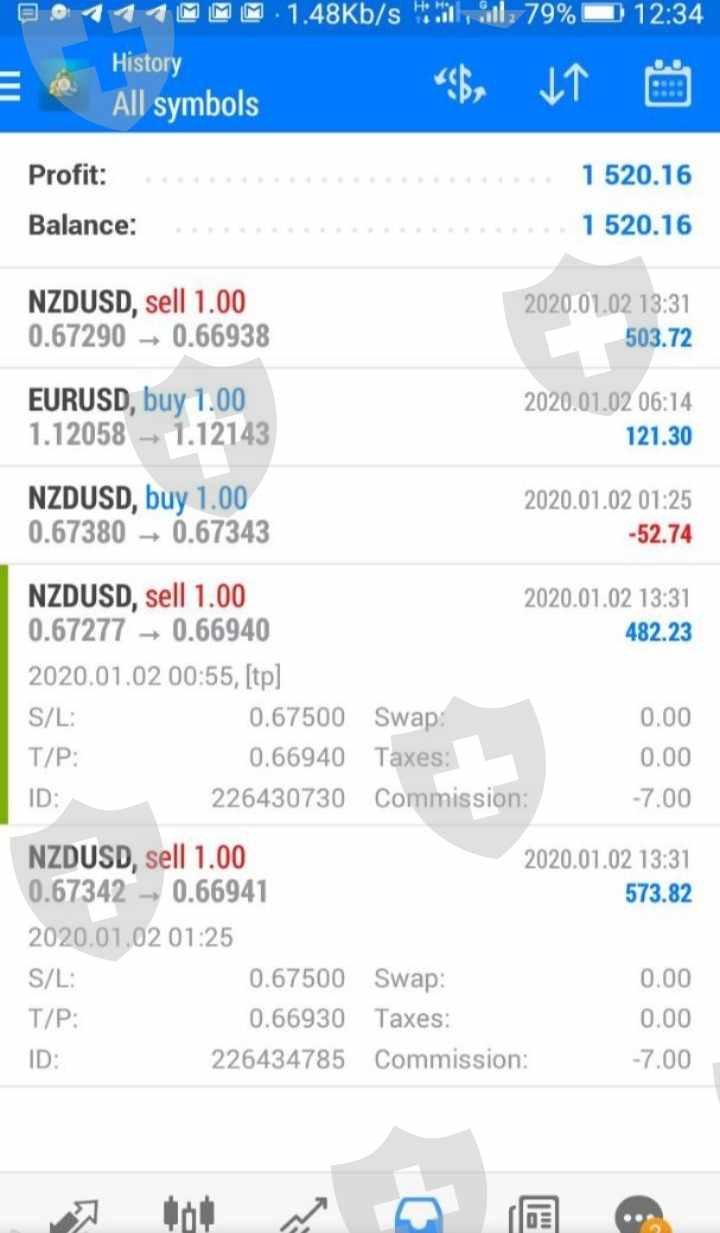
Task: Collapse the NZDUSD sell trade with 573.82 profit
Action: 360,875
